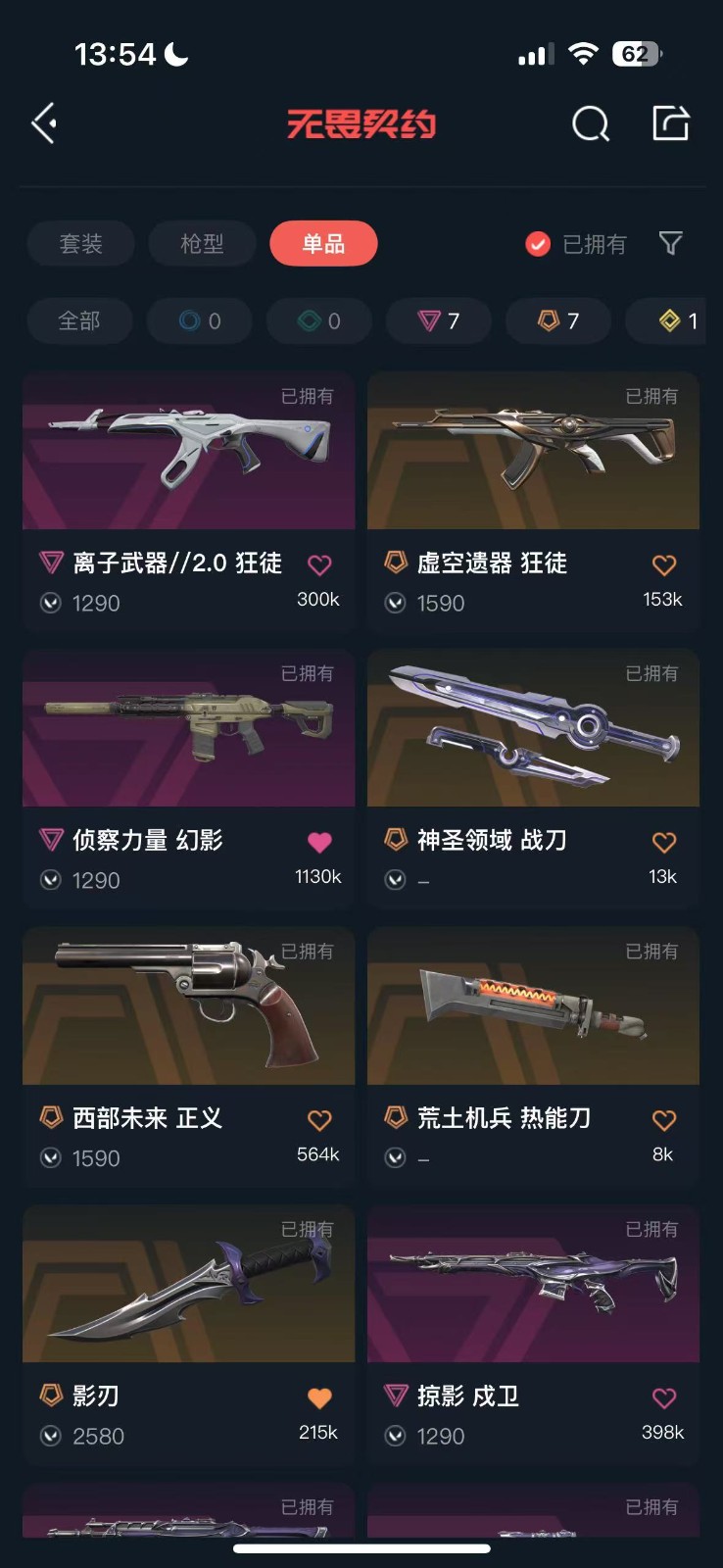723x1568 pixels.
Task: Switch to the 套装 tab
Action: [80, 243]
